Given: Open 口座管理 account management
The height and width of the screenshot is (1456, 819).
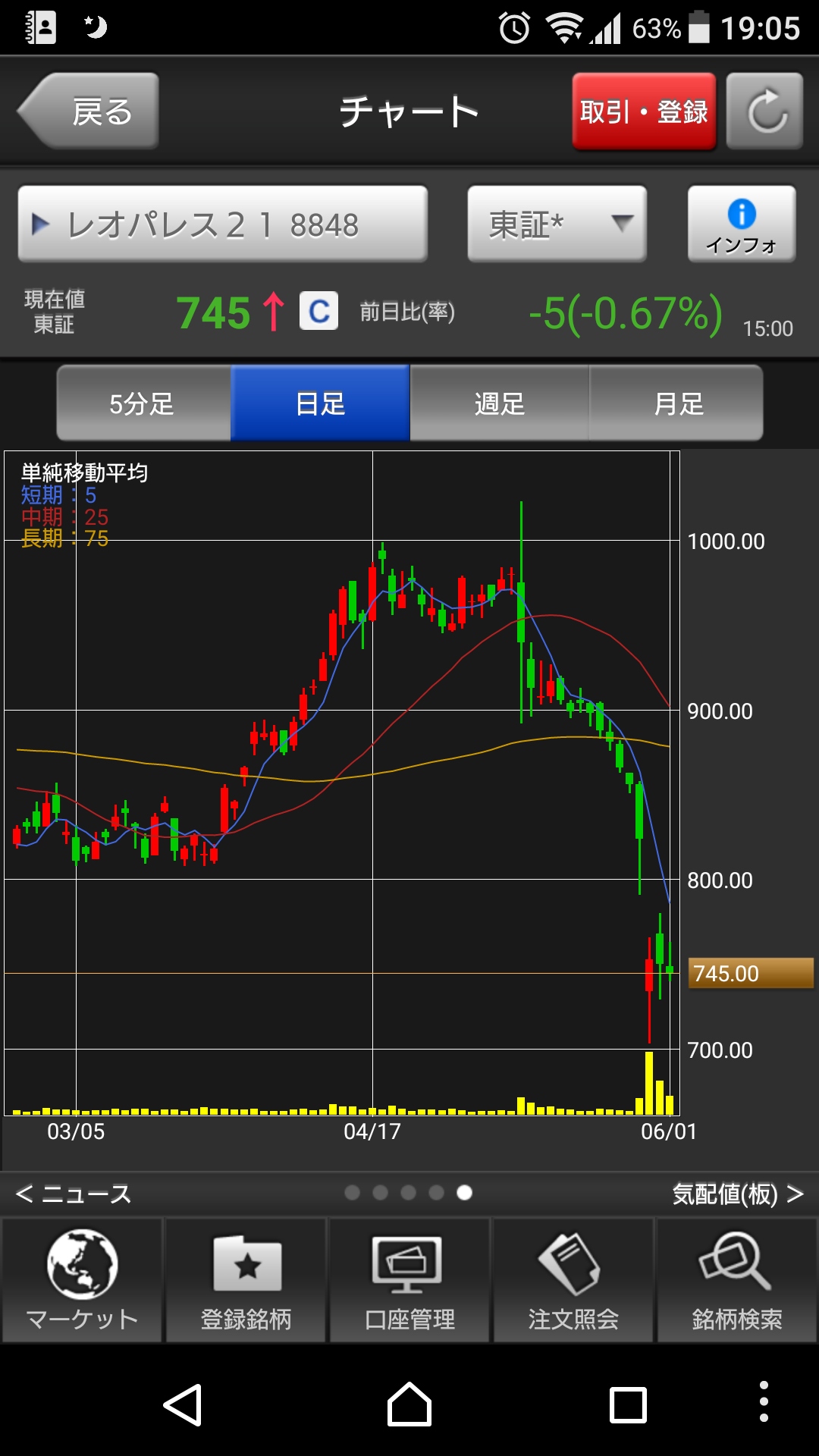Looking at the screenshot, I should 409,1282.
